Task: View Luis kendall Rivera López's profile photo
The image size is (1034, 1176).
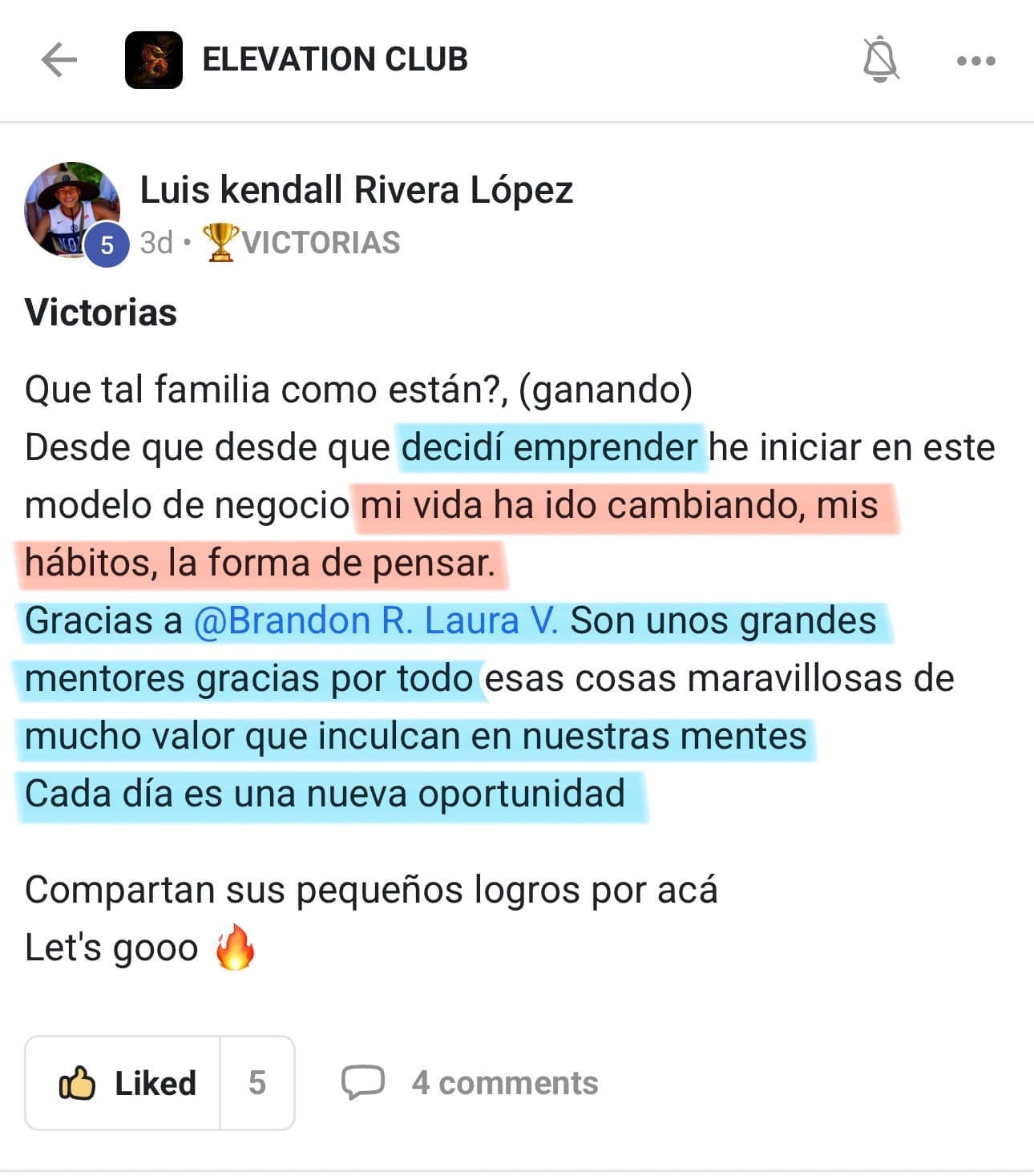Action: click(71, 210)
